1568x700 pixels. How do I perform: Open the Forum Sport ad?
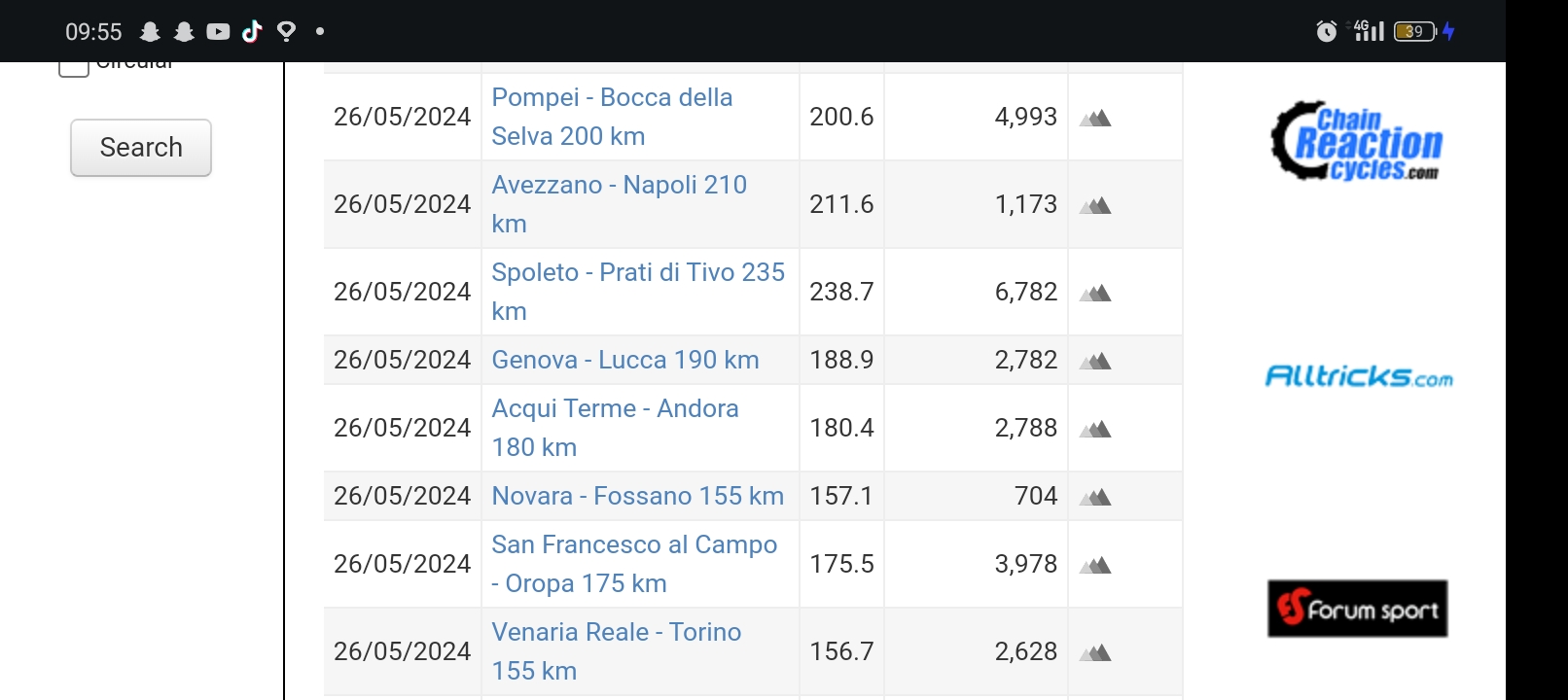pyautogui.click(x=1357, y=609)
